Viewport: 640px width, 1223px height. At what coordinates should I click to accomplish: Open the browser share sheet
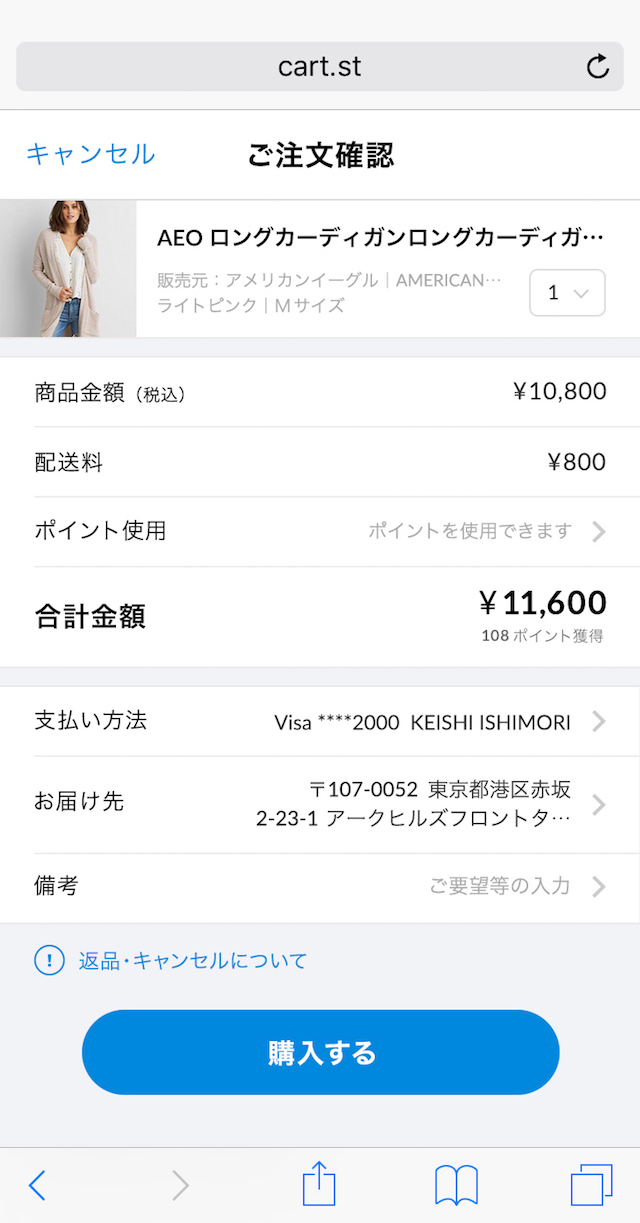319,1184
